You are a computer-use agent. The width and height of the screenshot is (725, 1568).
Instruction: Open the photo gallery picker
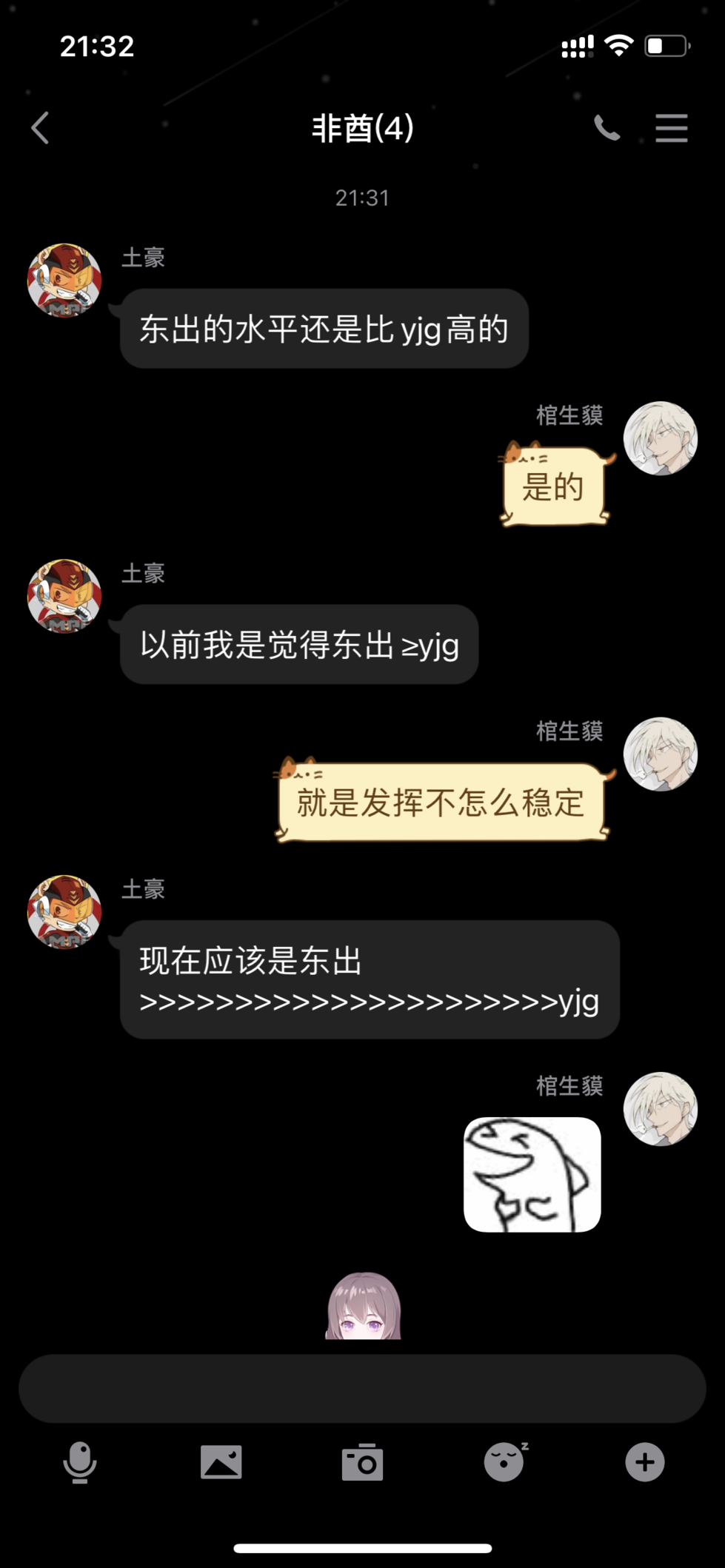221,1462
